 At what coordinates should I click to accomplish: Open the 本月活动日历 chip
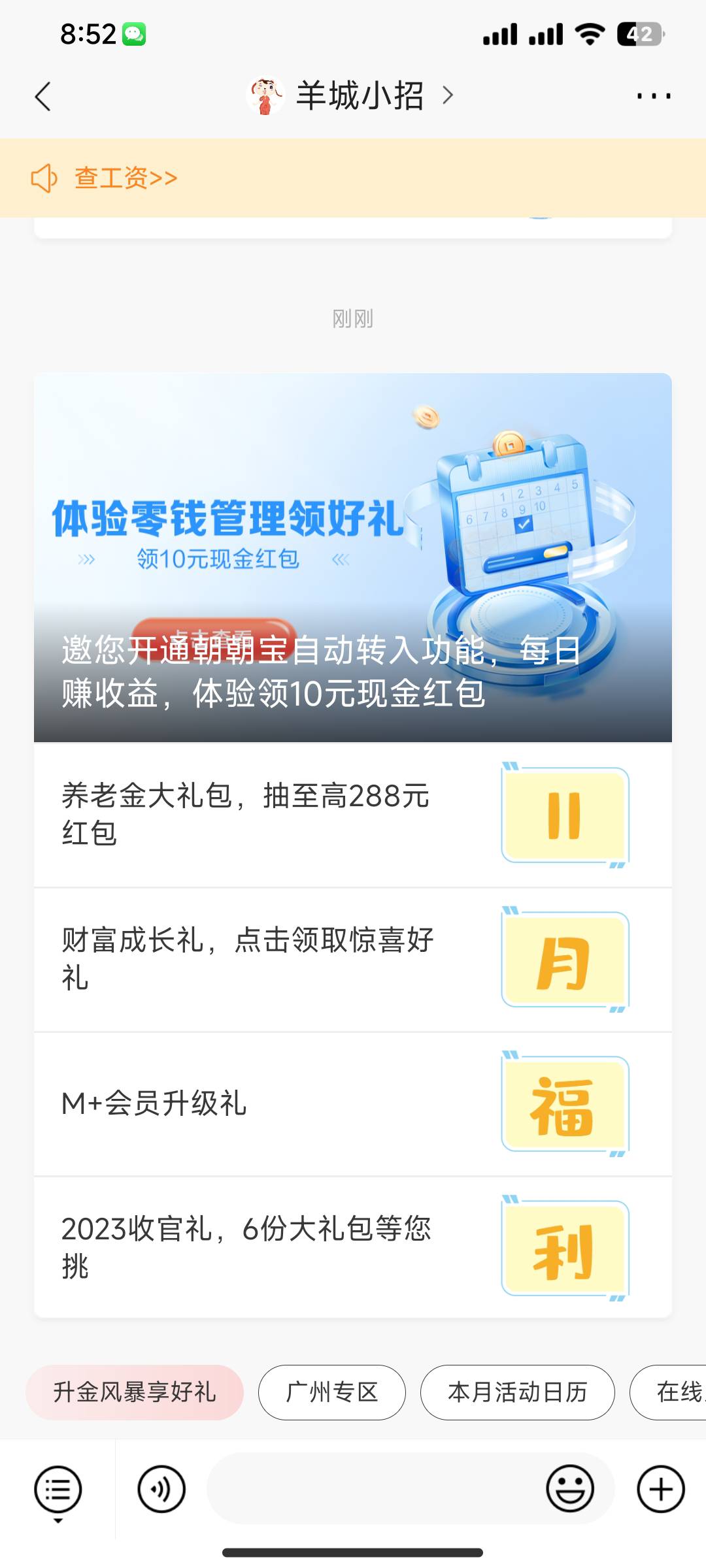coord(518,1392)
